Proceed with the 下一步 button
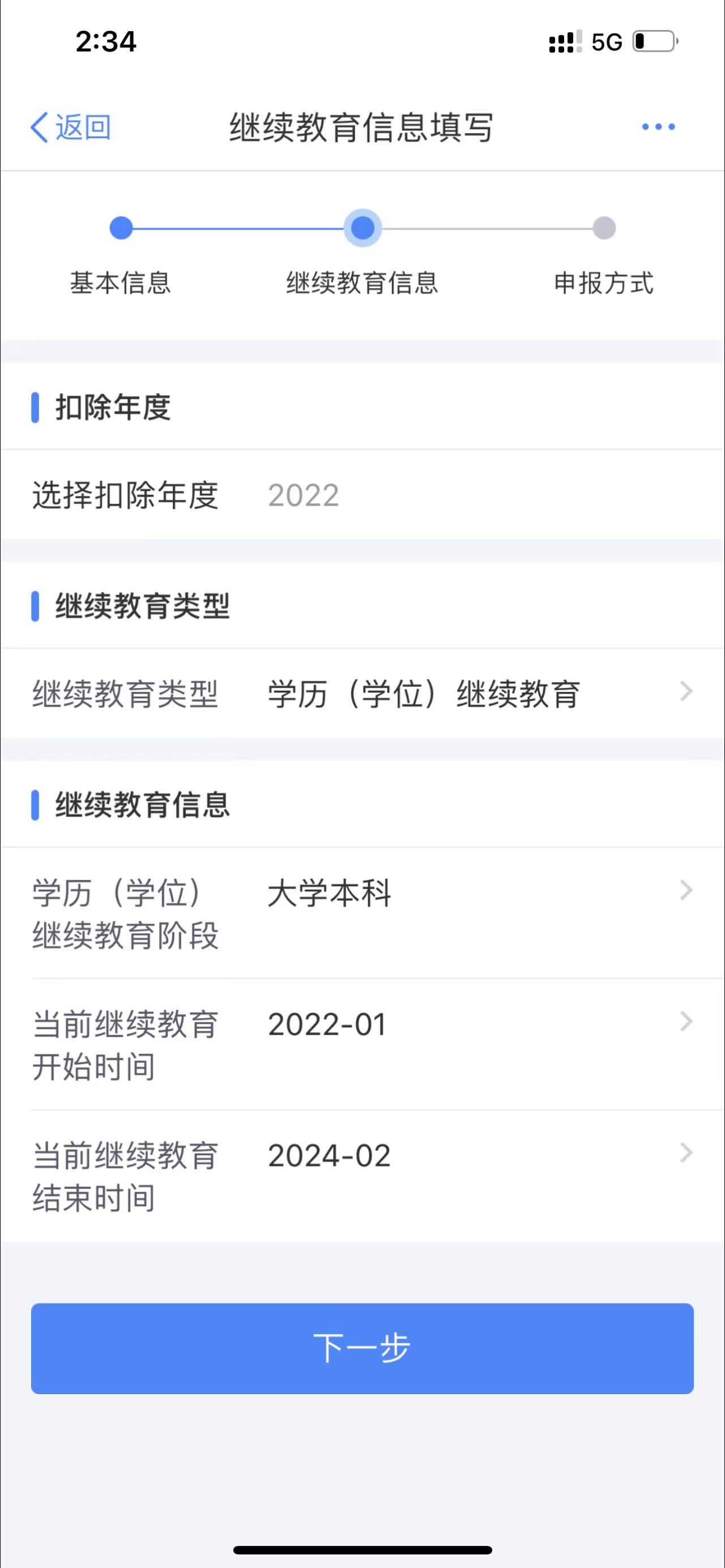Image resolution: width=725 pixels, height=1568 pixels. click(362, 1348)
